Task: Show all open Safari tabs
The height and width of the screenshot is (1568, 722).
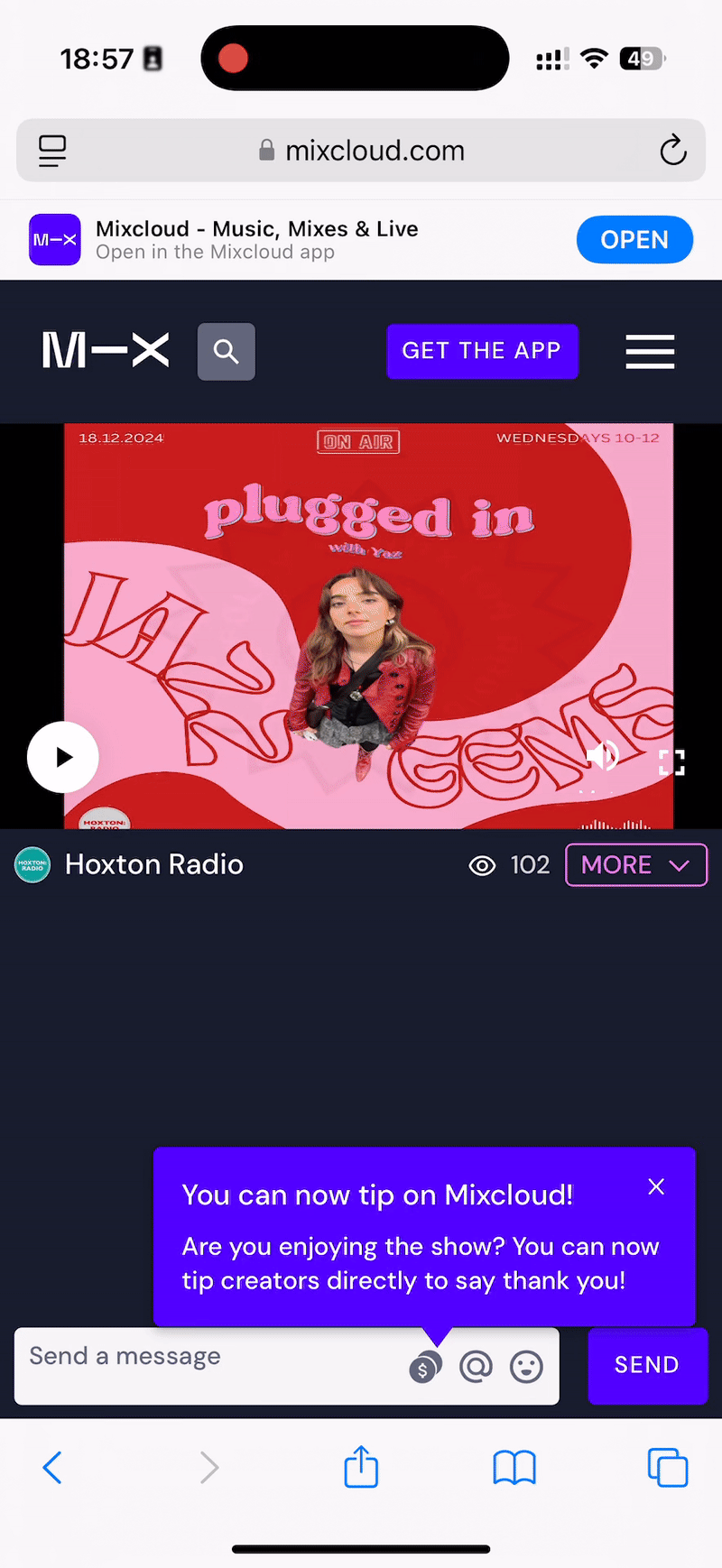Action: coord(668,1467)
